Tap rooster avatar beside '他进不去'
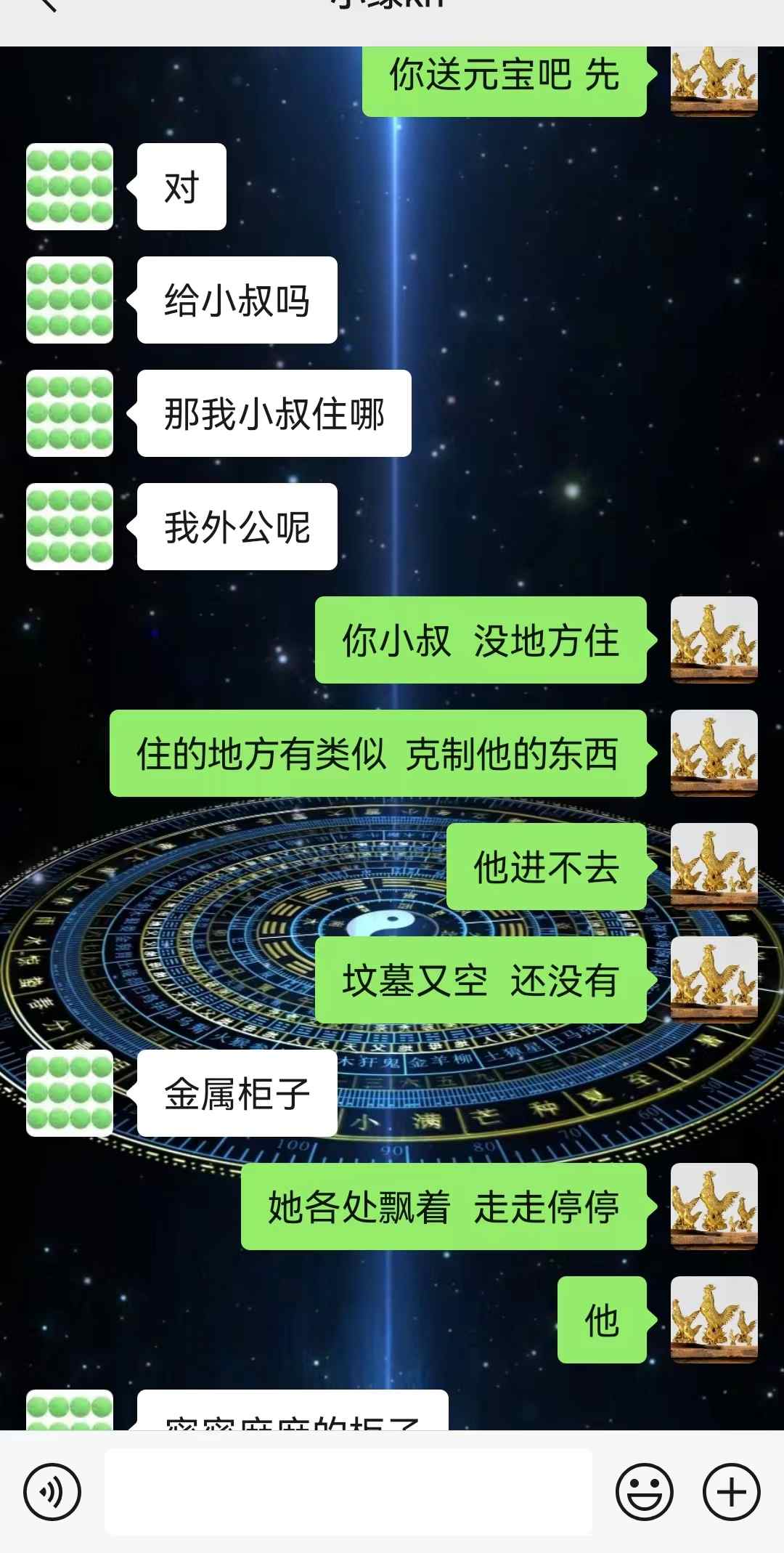The height and width of the screenshot is (1553, 784). click(x=714, y=867)
